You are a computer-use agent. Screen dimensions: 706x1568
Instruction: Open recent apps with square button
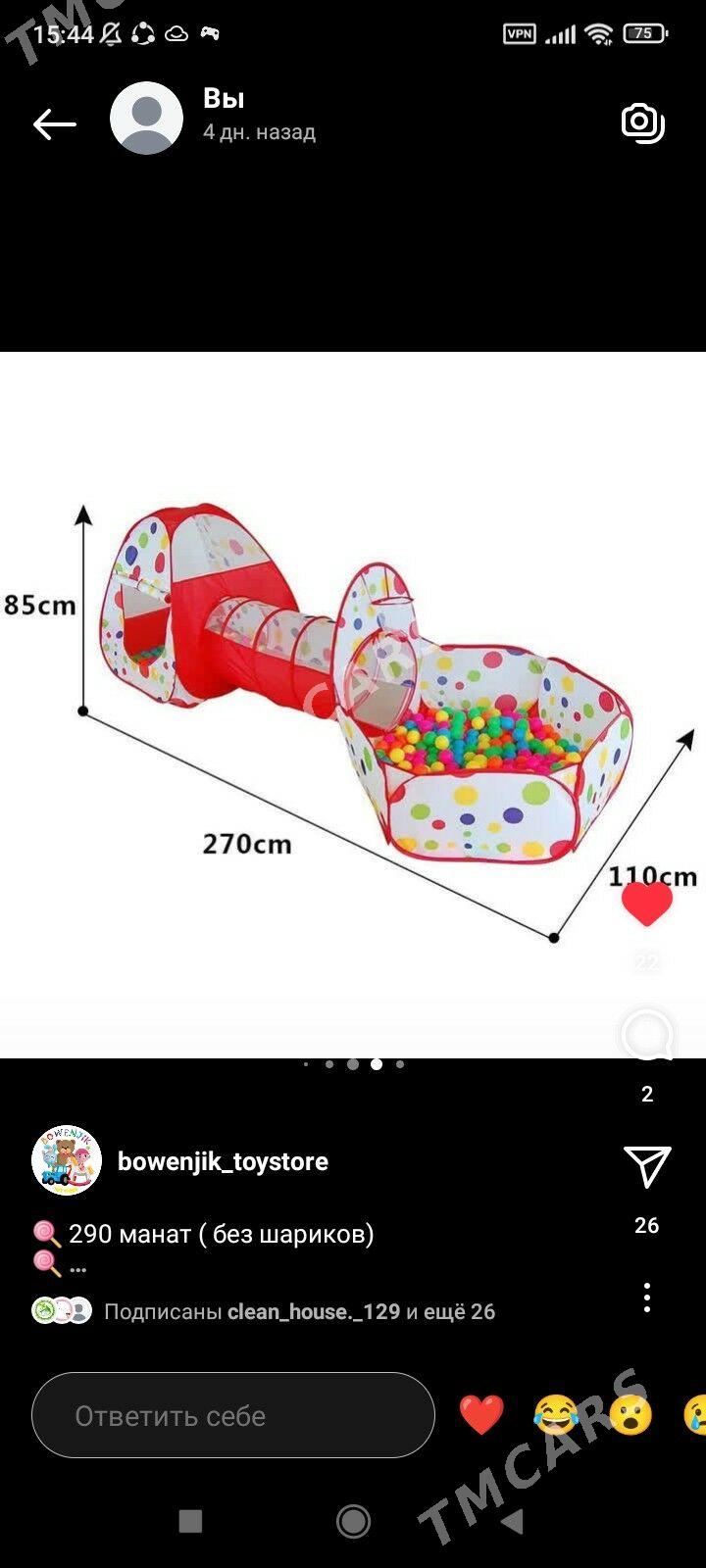click(x=190, y=1521)
